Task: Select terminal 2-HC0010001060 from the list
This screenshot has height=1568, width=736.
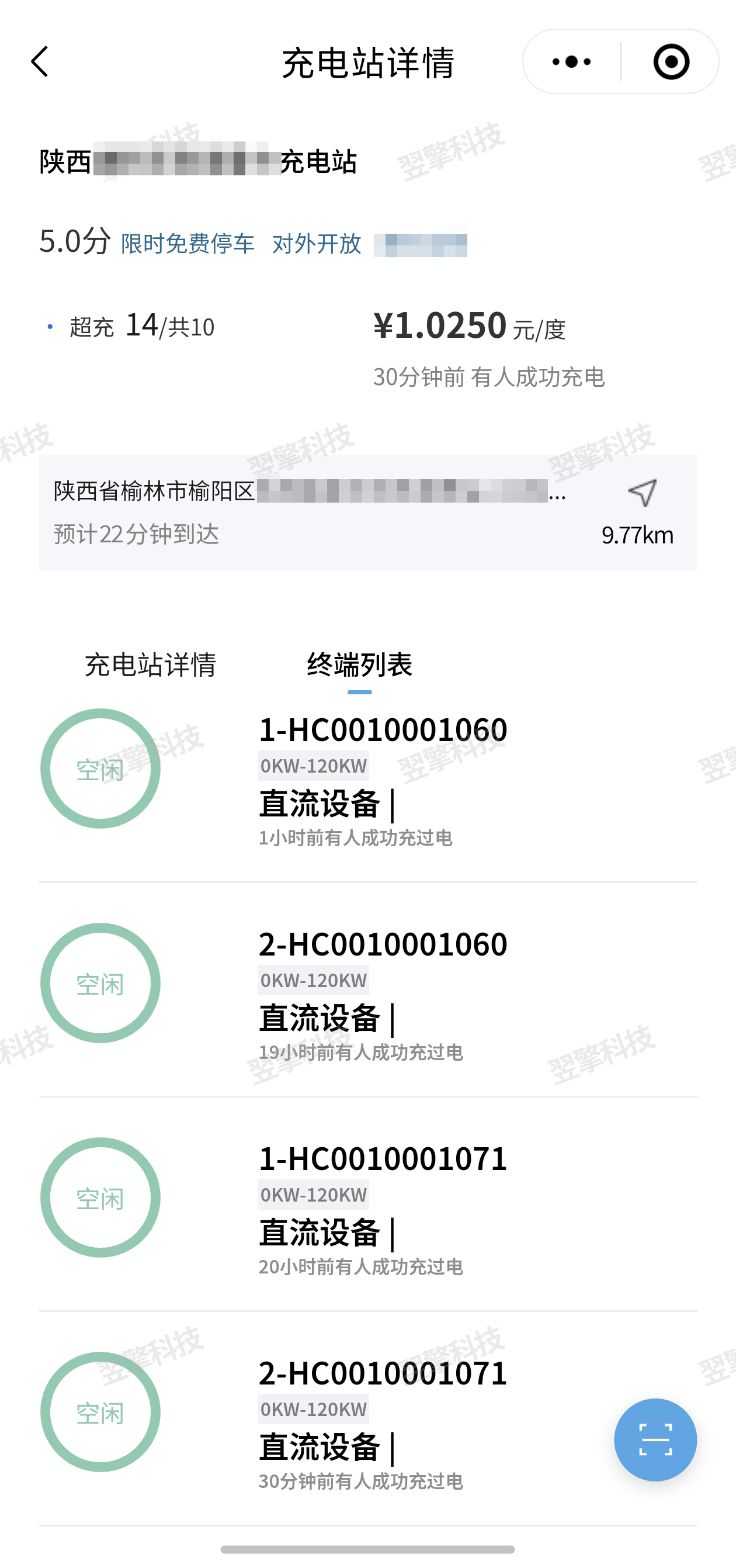Action: tap(383, 942)
